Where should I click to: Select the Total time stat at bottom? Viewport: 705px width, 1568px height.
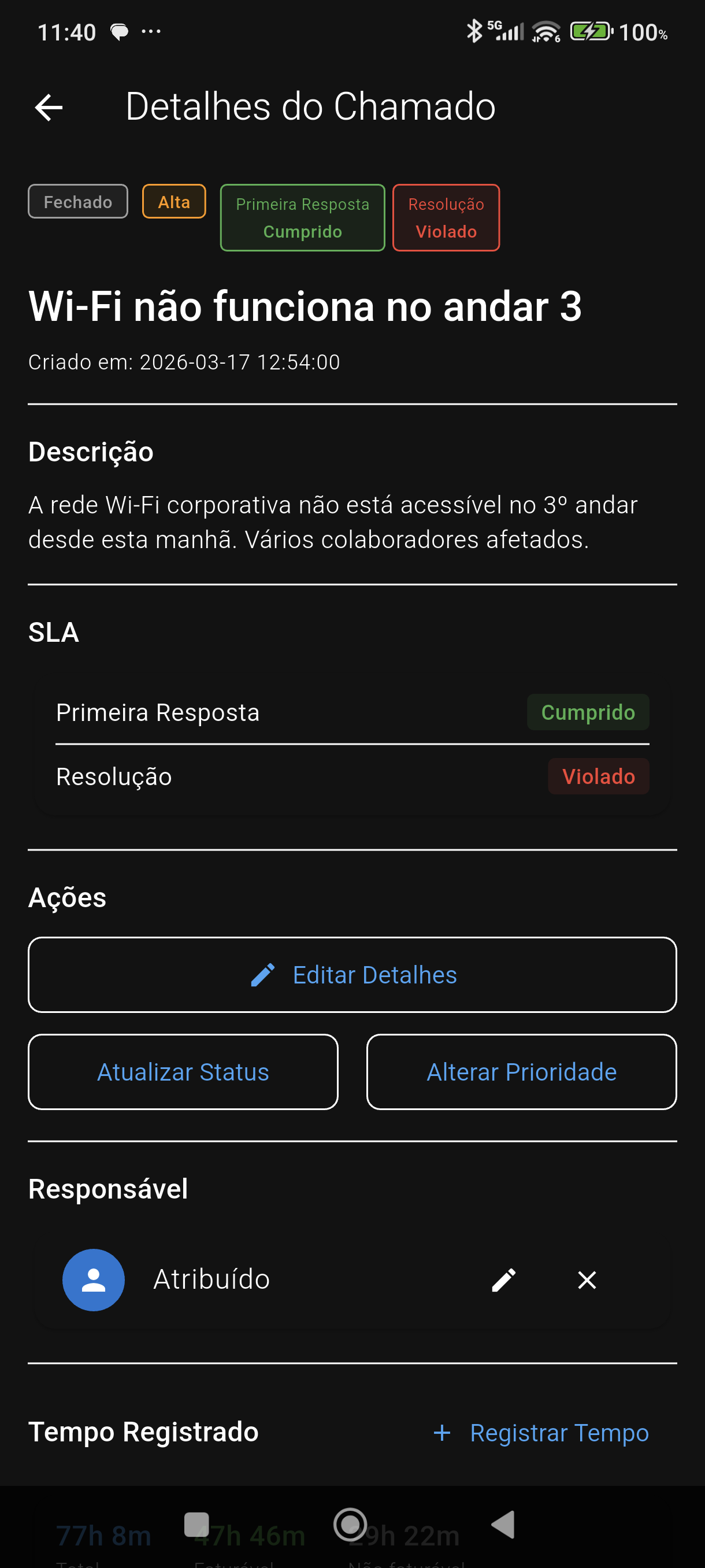103,1534
